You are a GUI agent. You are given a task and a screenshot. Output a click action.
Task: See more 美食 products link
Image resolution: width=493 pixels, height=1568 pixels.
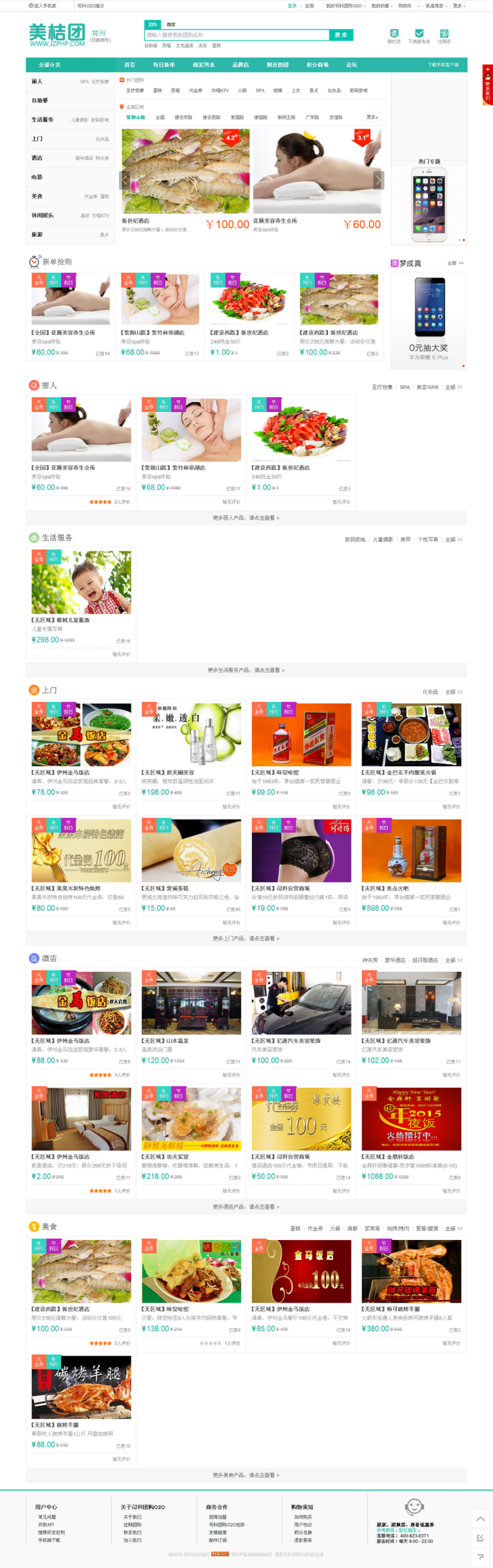[x=246, y=1475]
